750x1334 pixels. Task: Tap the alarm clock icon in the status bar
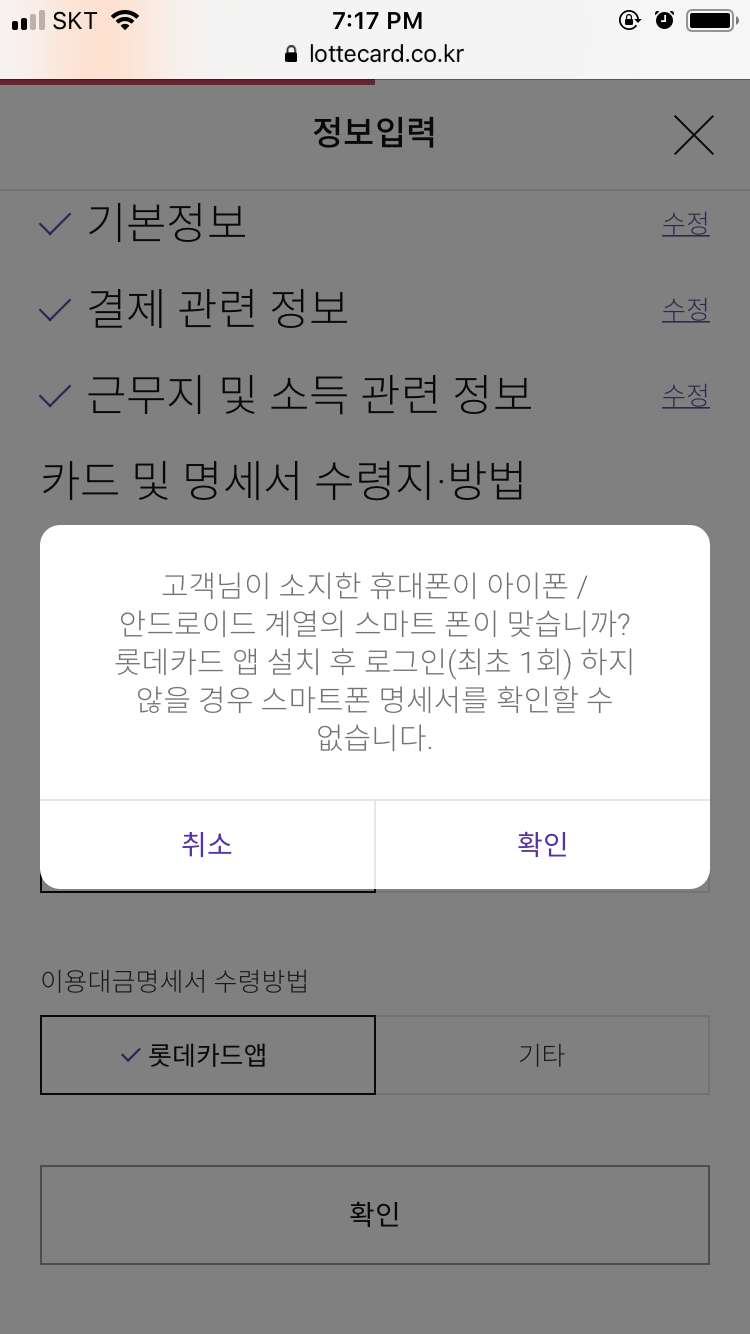(665, 19)
